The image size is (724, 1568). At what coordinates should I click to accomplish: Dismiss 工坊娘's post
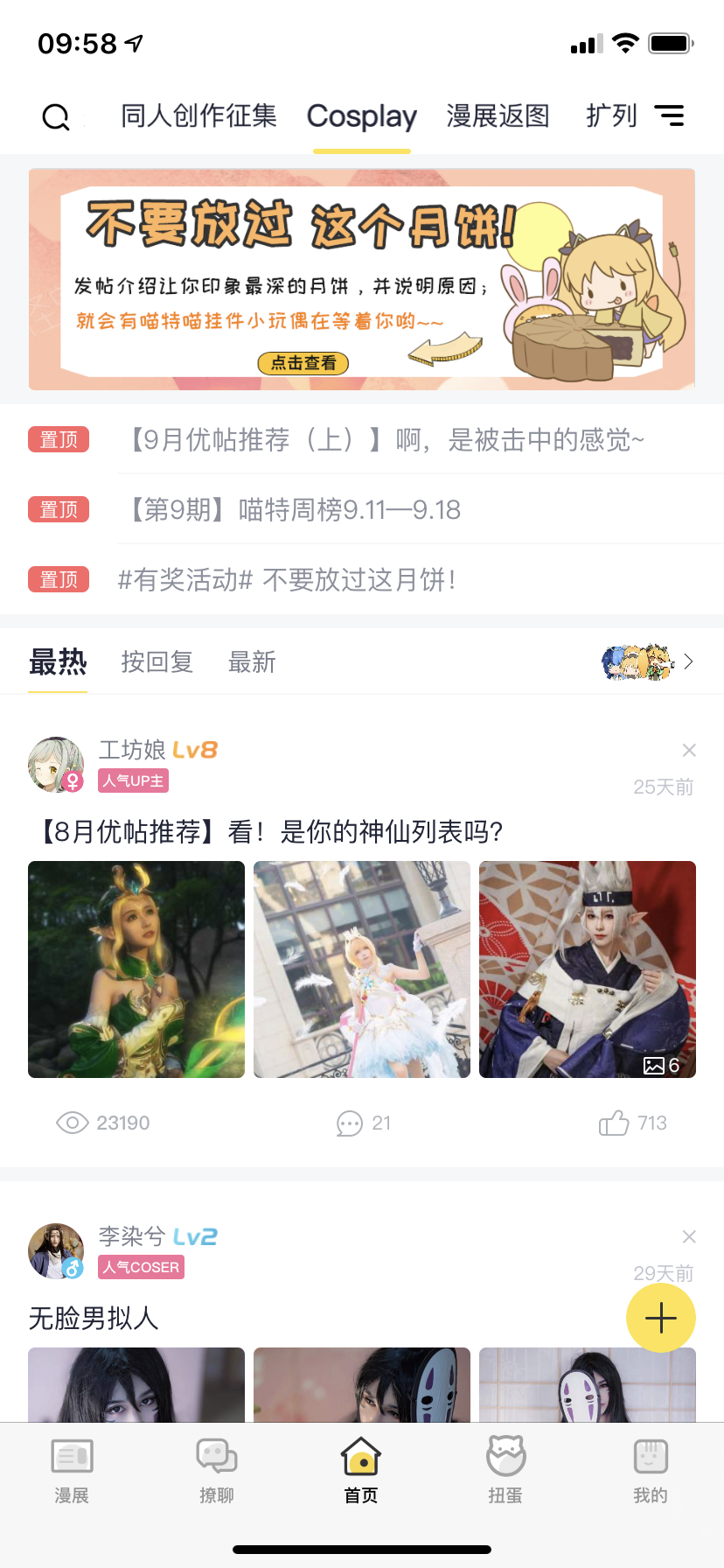[x=689, y=750]
